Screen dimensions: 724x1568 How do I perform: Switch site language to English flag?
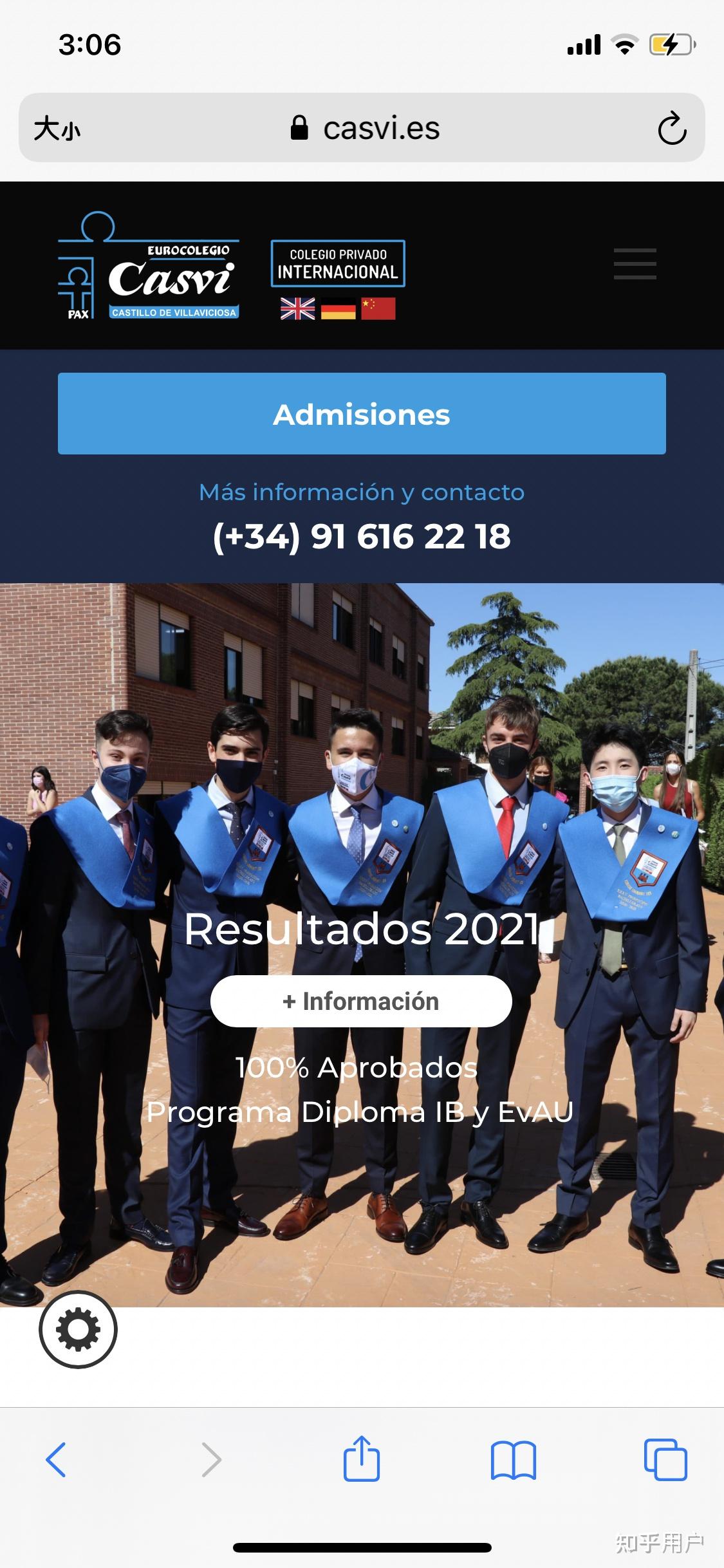(x=298, y=309)
